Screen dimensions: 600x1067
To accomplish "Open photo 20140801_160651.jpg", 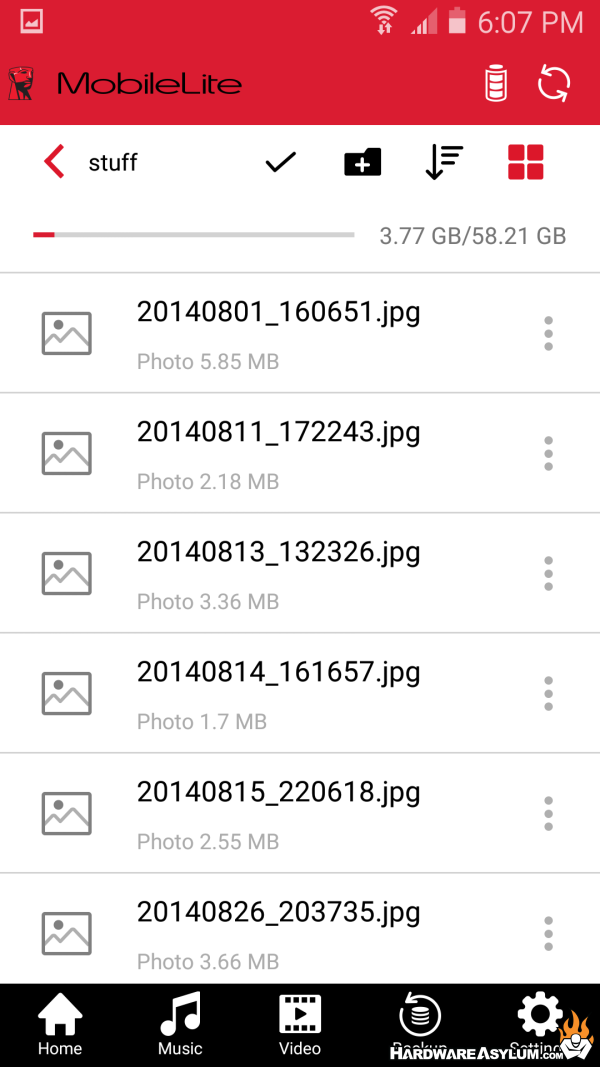I will [x=278, y=313].
